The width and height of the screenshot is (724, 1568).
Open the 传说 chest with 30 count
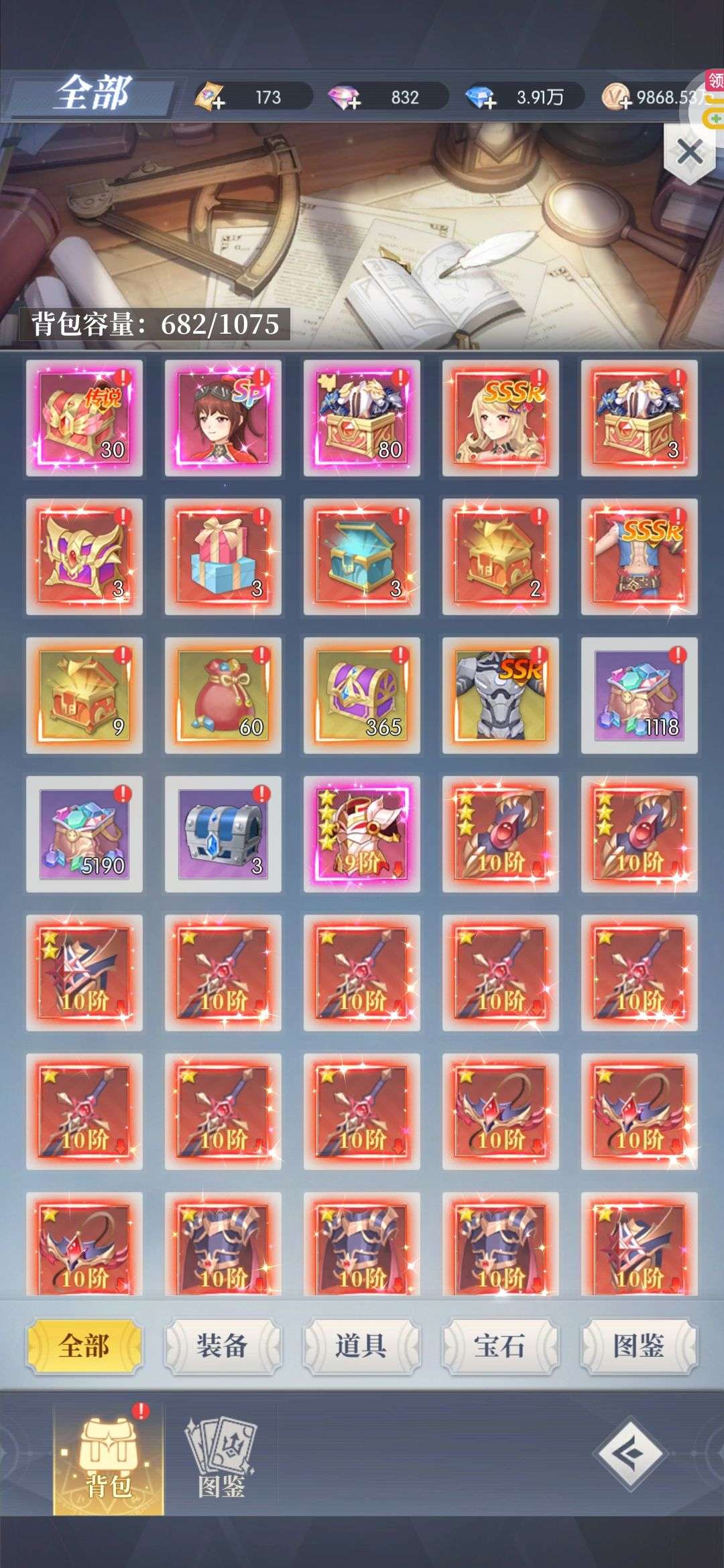84,418
